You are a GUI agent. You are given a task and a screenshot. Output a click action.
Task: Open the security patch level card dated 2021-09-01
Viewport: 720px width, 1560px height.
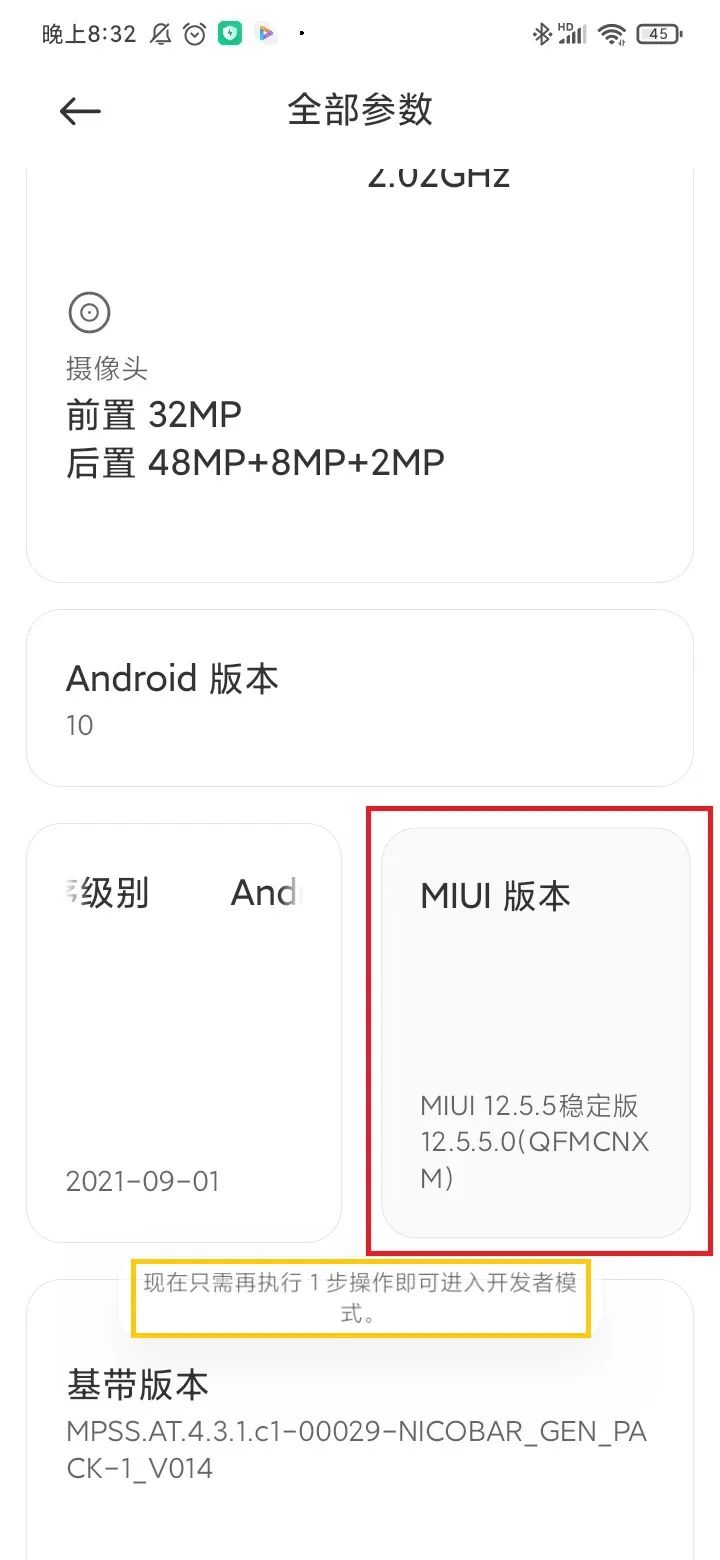pyautogui.click(x=184, y=1033)
